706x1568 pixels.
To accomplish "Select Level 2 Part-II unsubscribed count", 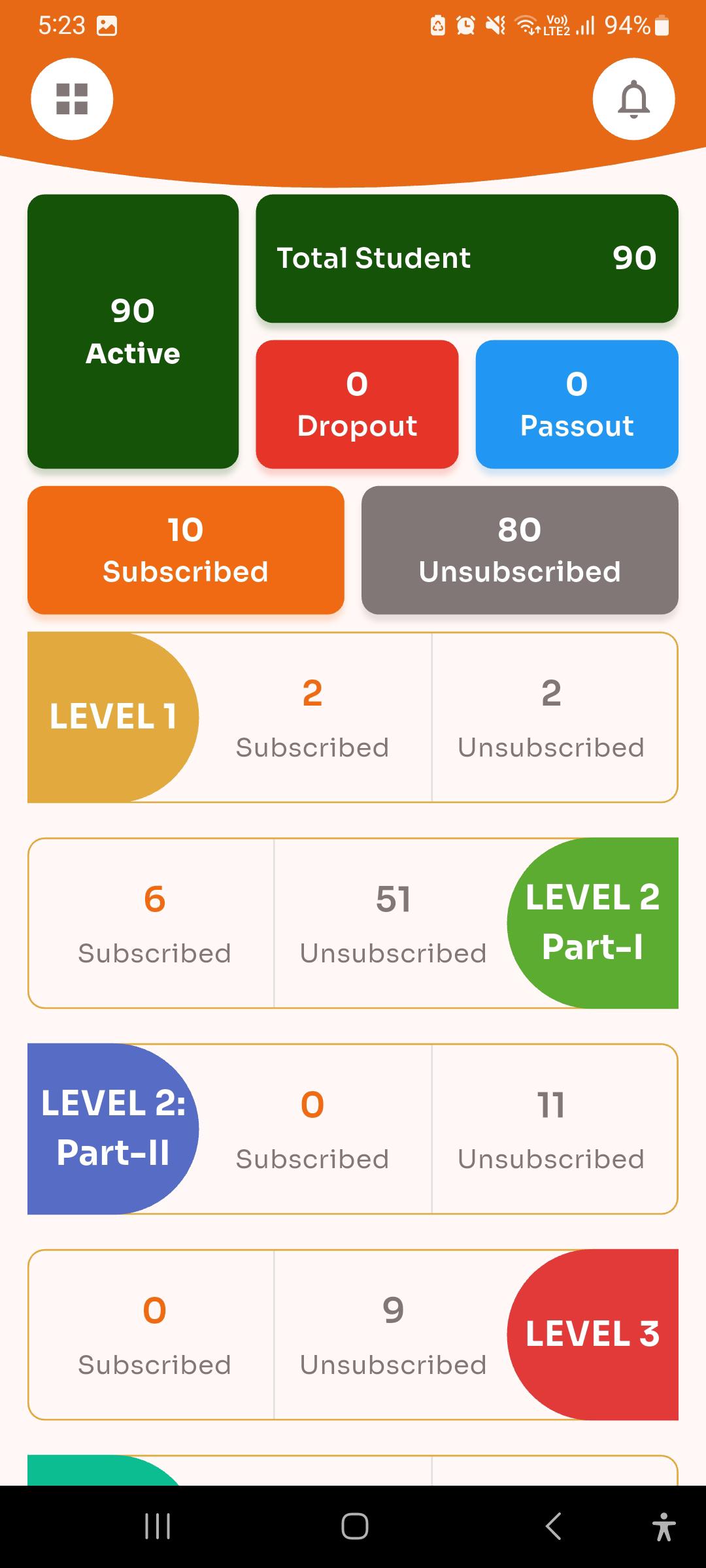I will click(x=551, y=1129).
